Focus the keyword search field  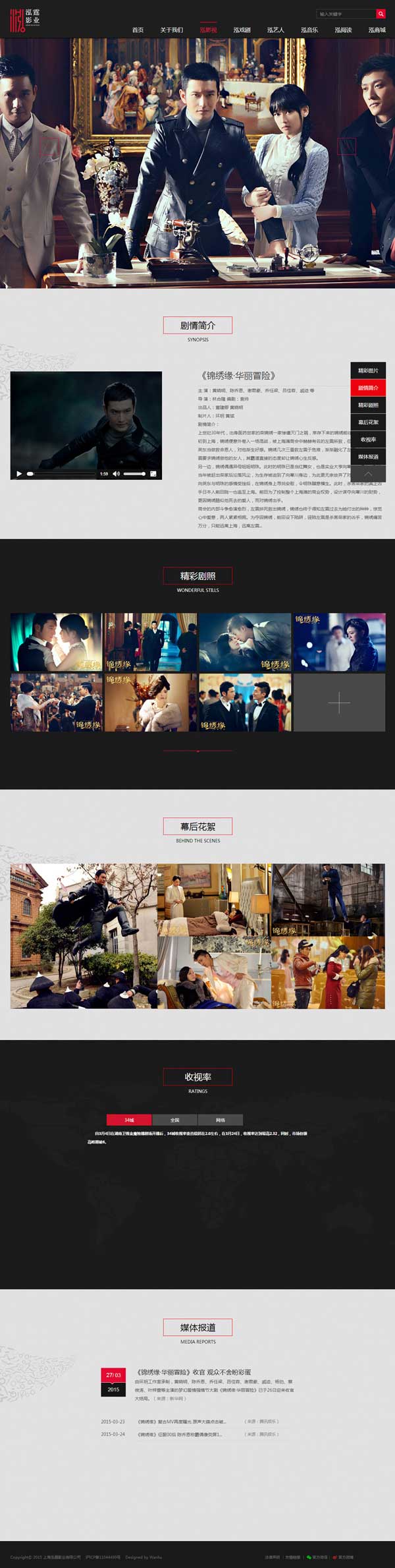[345, 14]
